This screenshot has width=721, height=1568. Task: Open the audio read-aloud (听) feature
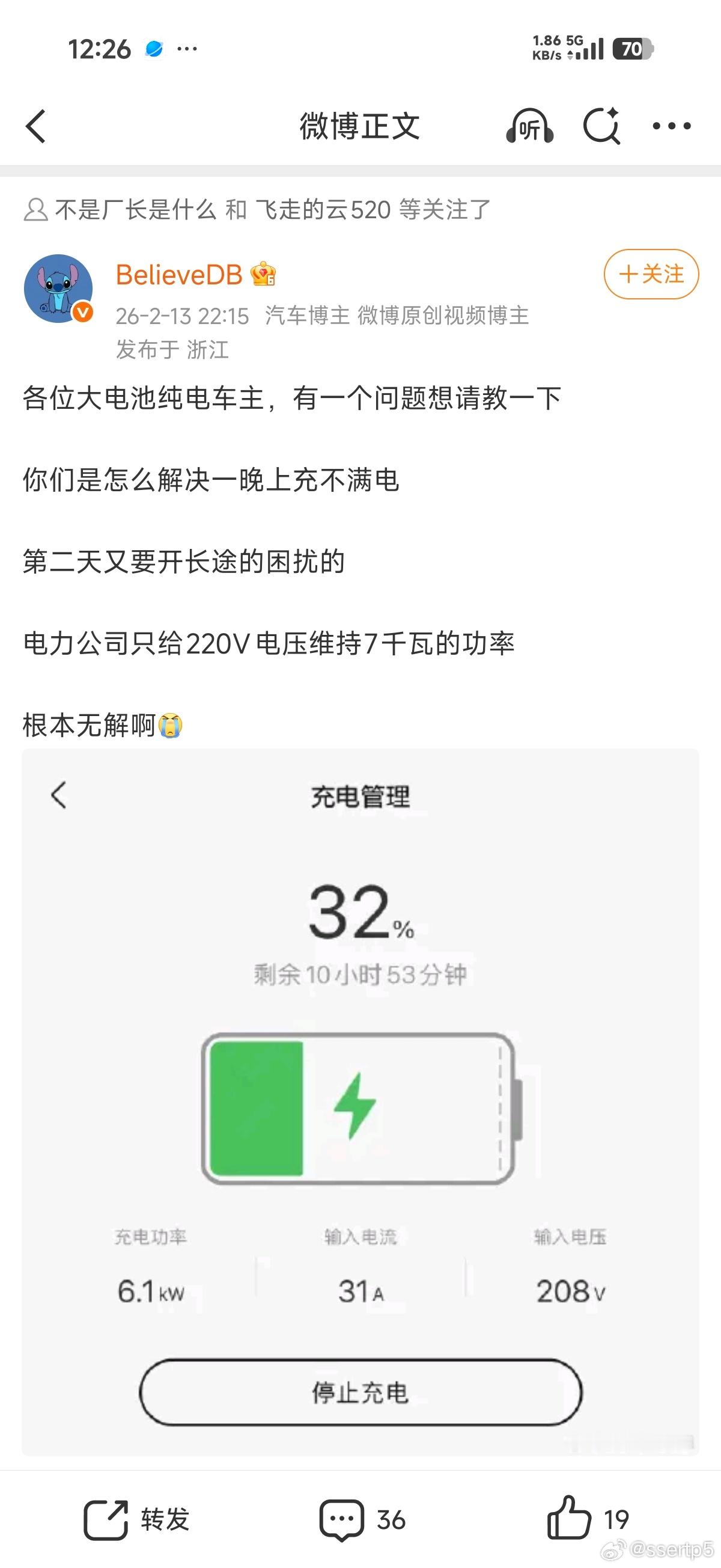(x=531, y=126)
